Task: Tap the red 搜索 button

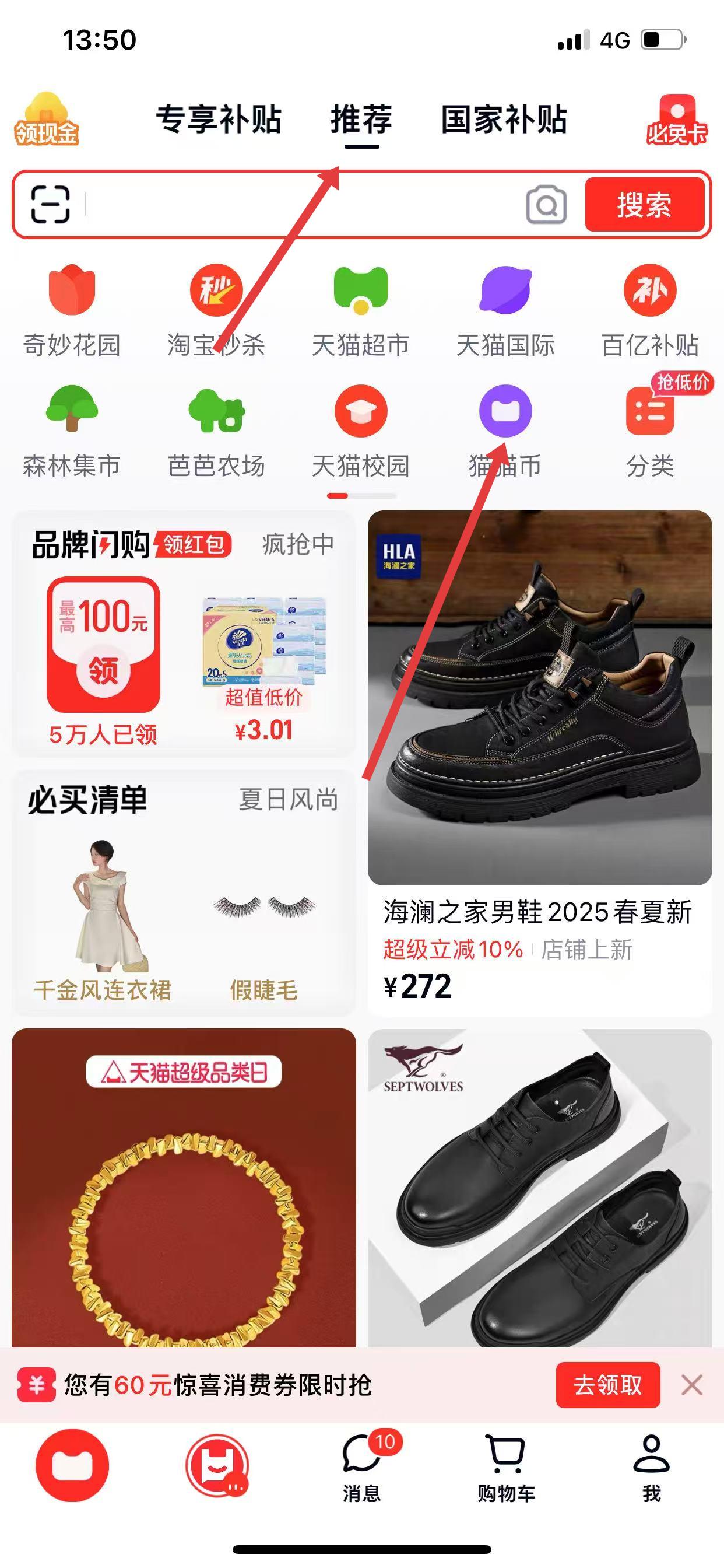Action: tap(644, 205)
